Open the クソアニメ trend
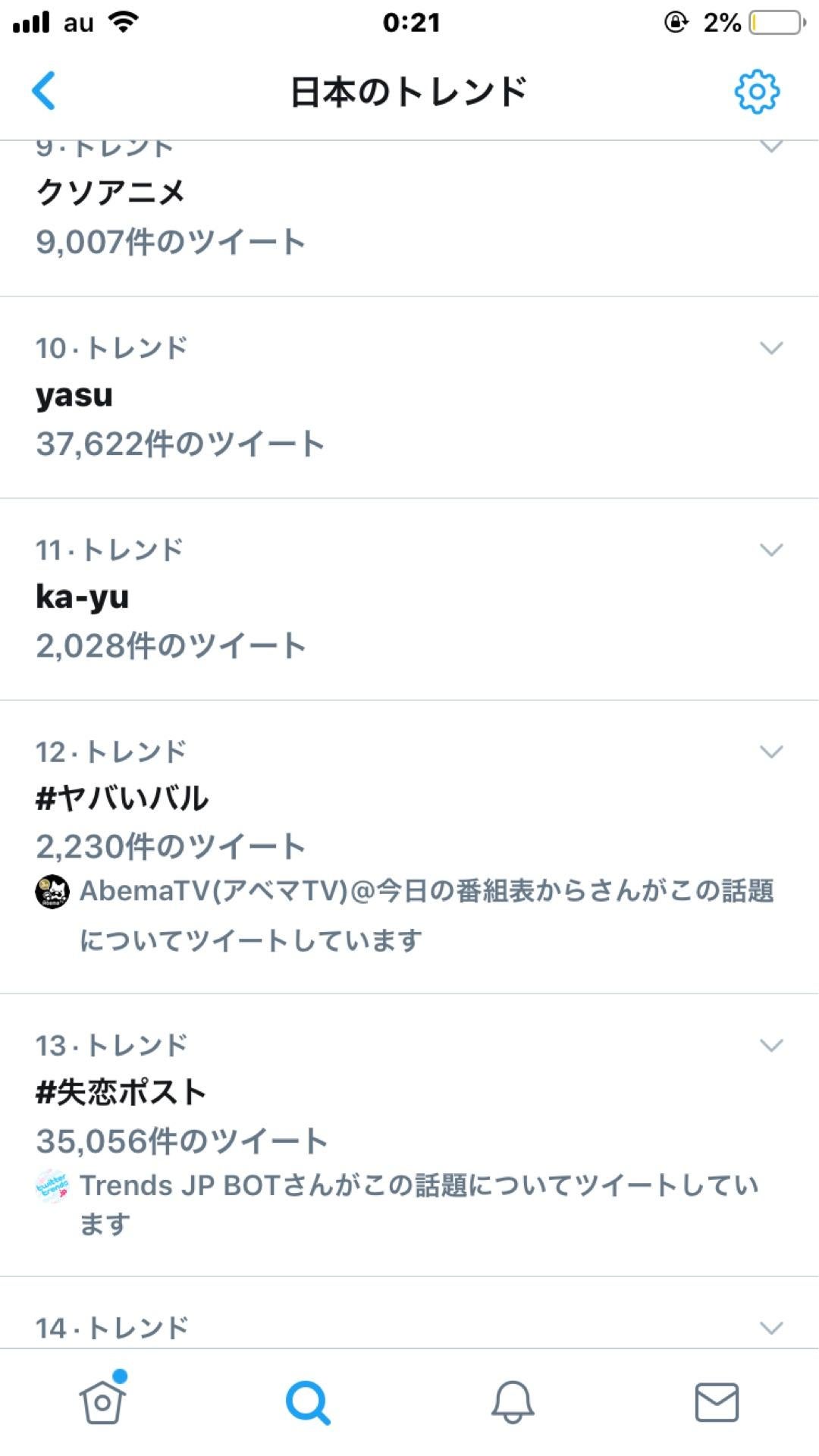The height and width of the screenshot is (1456, 819). (x=111, y=193)
